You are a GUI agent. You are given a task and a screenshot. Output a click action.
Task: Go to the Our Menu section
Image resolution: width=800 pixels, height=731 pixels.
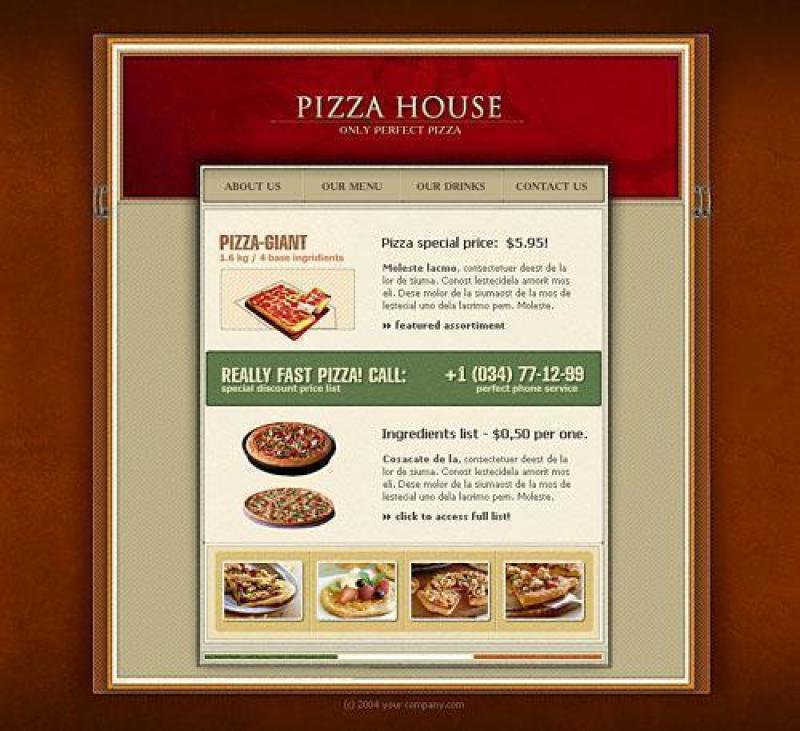[x=352, y=186]
